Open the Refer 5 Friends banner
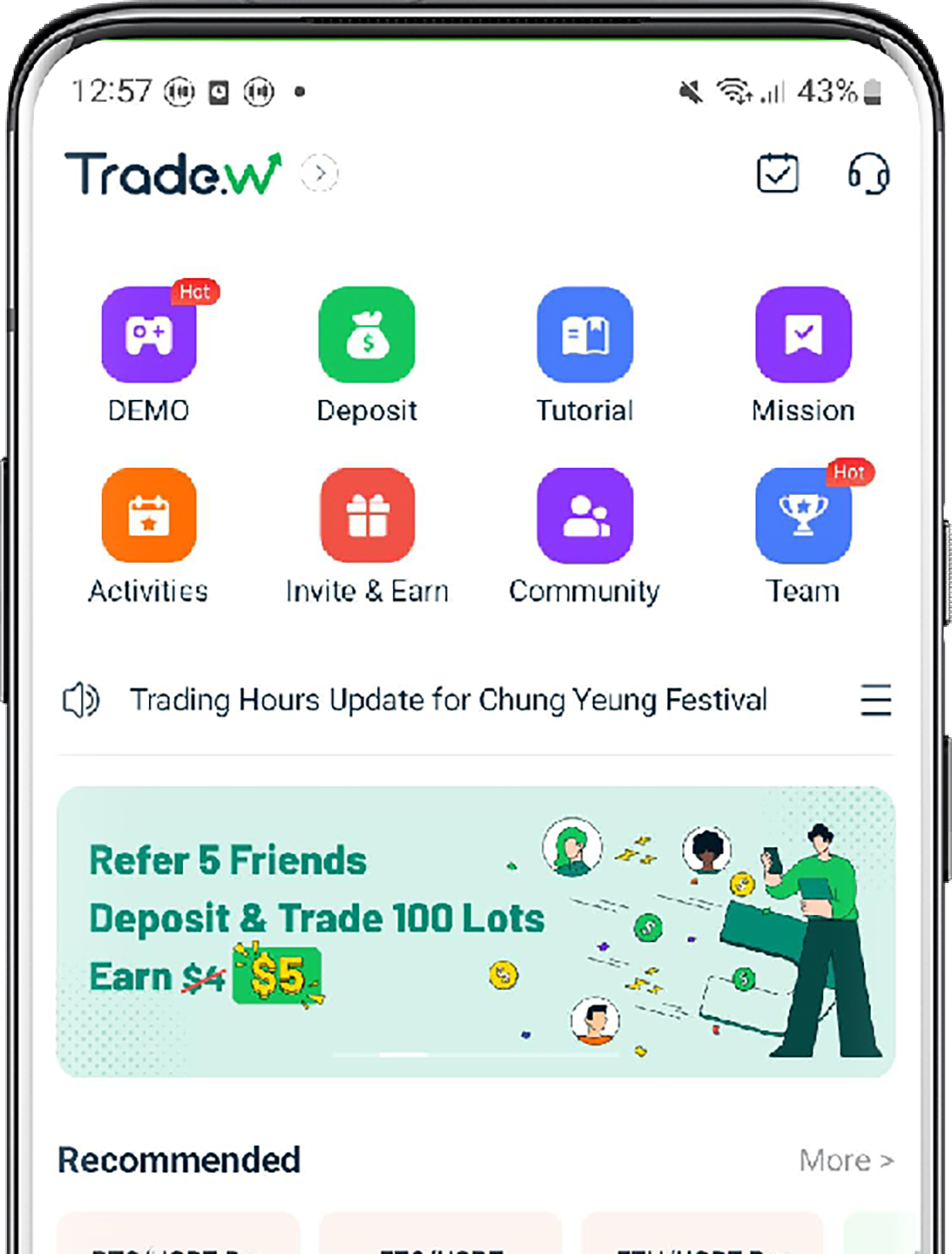This screenshot has width=952, height=1254. tap(475, 932)
